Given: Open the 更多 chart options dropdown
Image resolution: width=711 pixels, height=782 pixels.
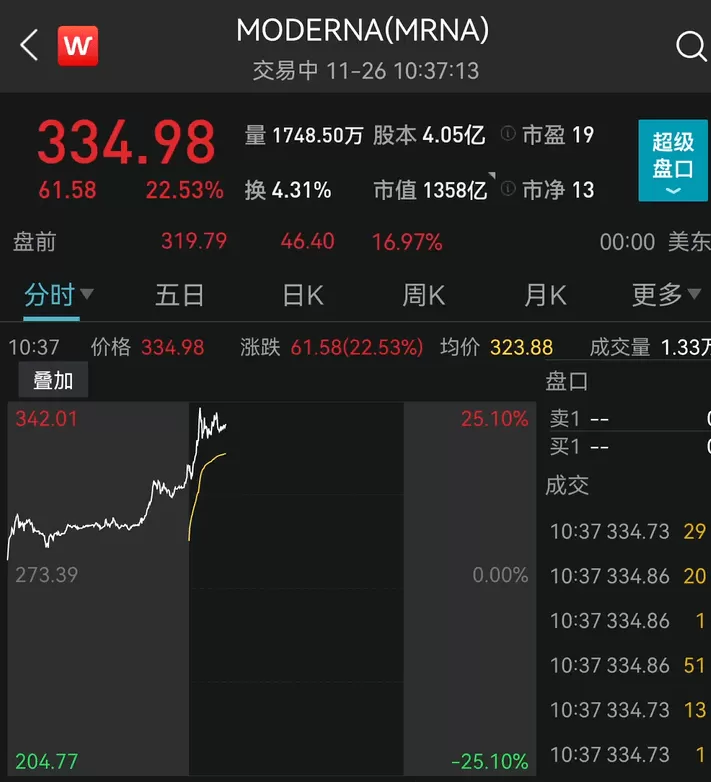Looking at the screenshot, I should (667, 294).
